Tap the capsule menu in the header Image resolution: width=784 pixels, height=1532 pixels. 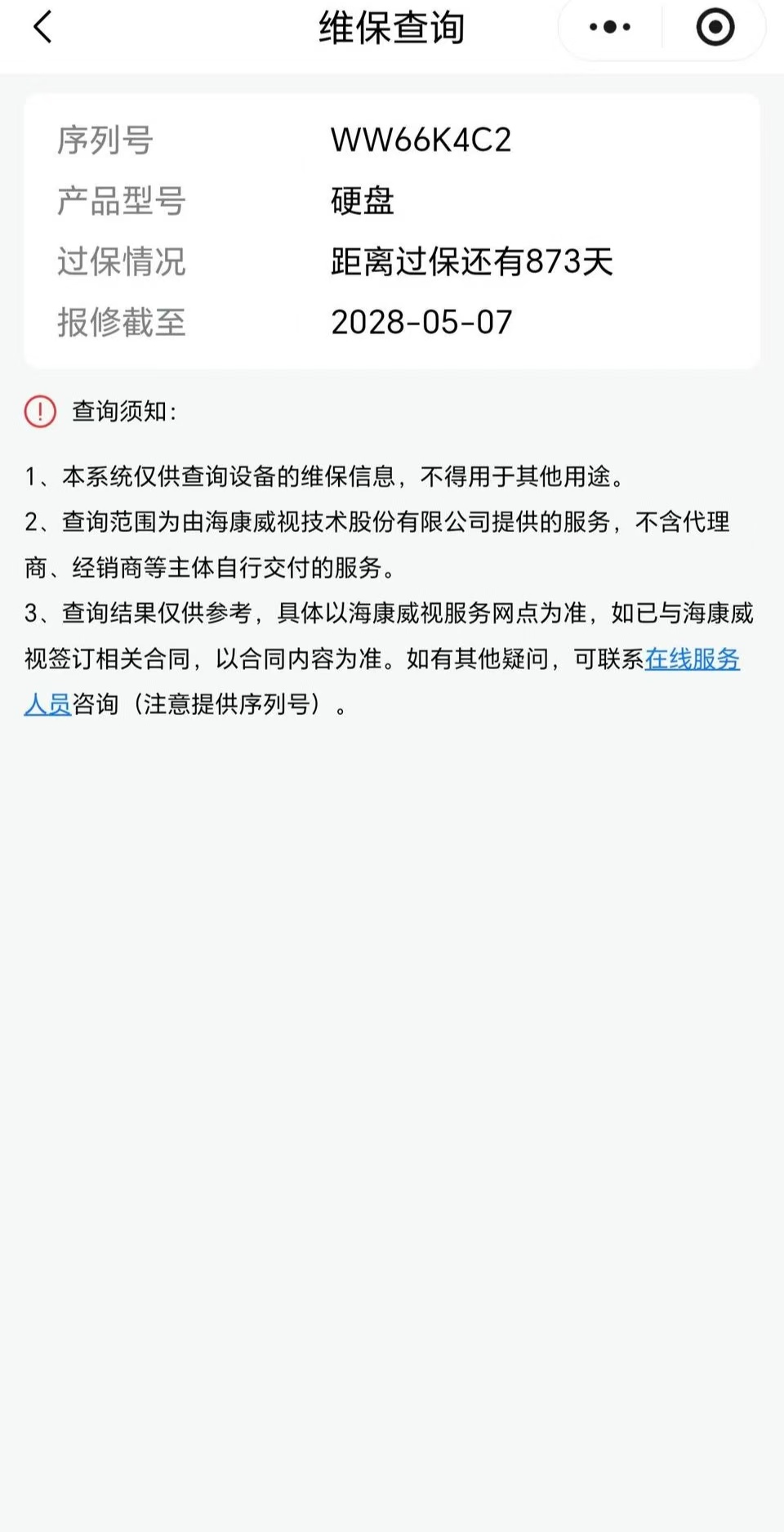[x=661, y=27]
